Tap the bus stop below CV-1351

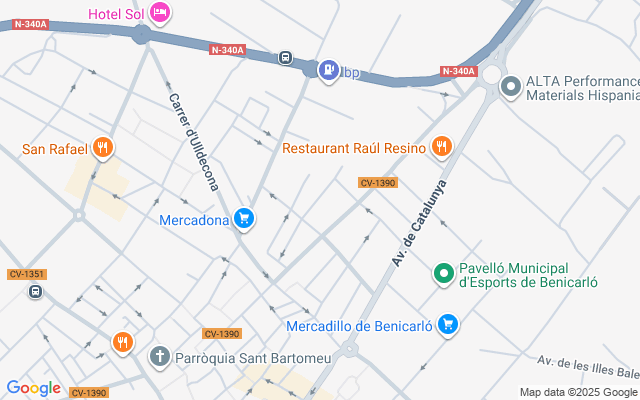click(x=36, y=292)
